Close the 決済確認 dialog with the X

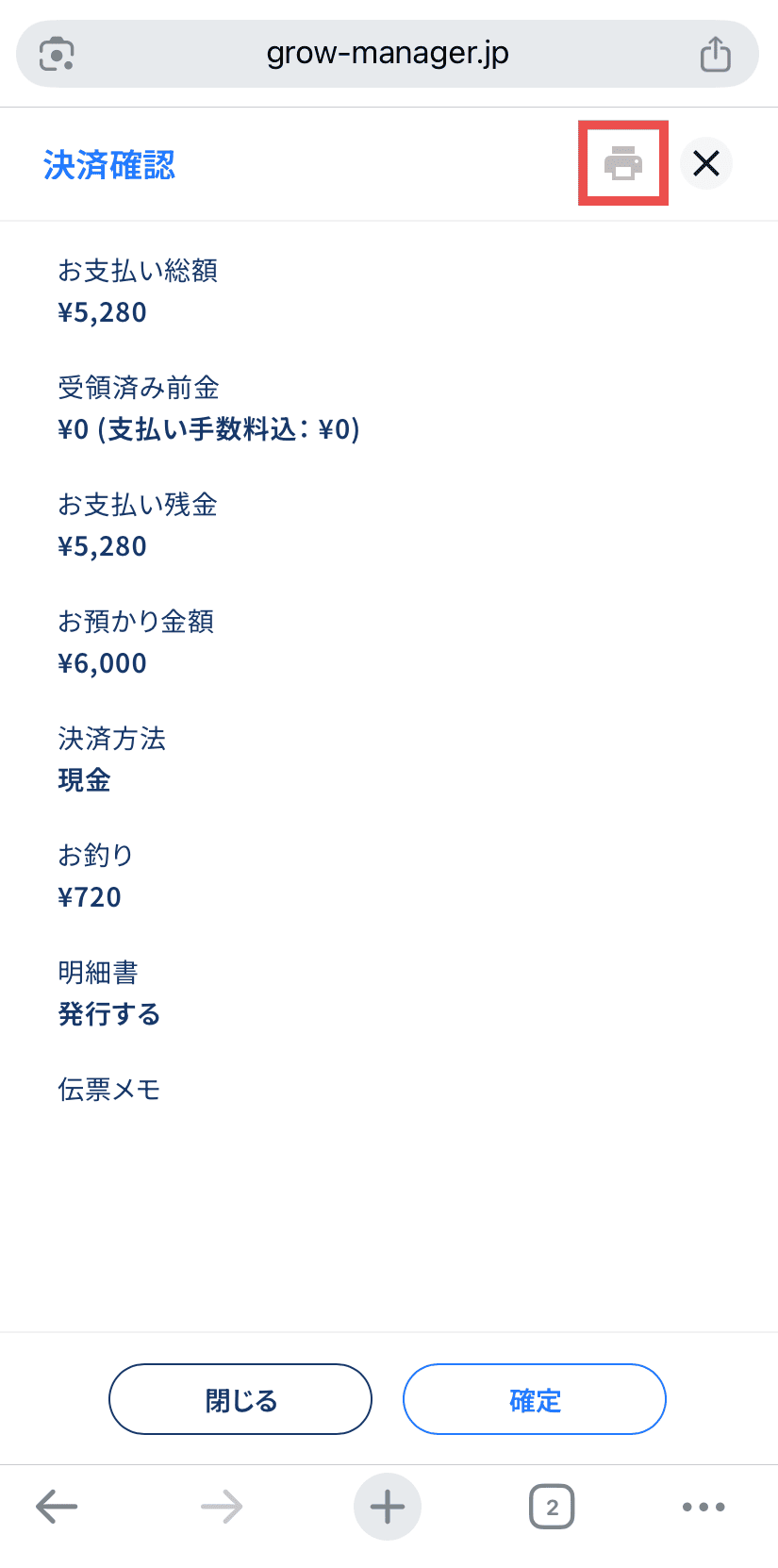(705, 162)
